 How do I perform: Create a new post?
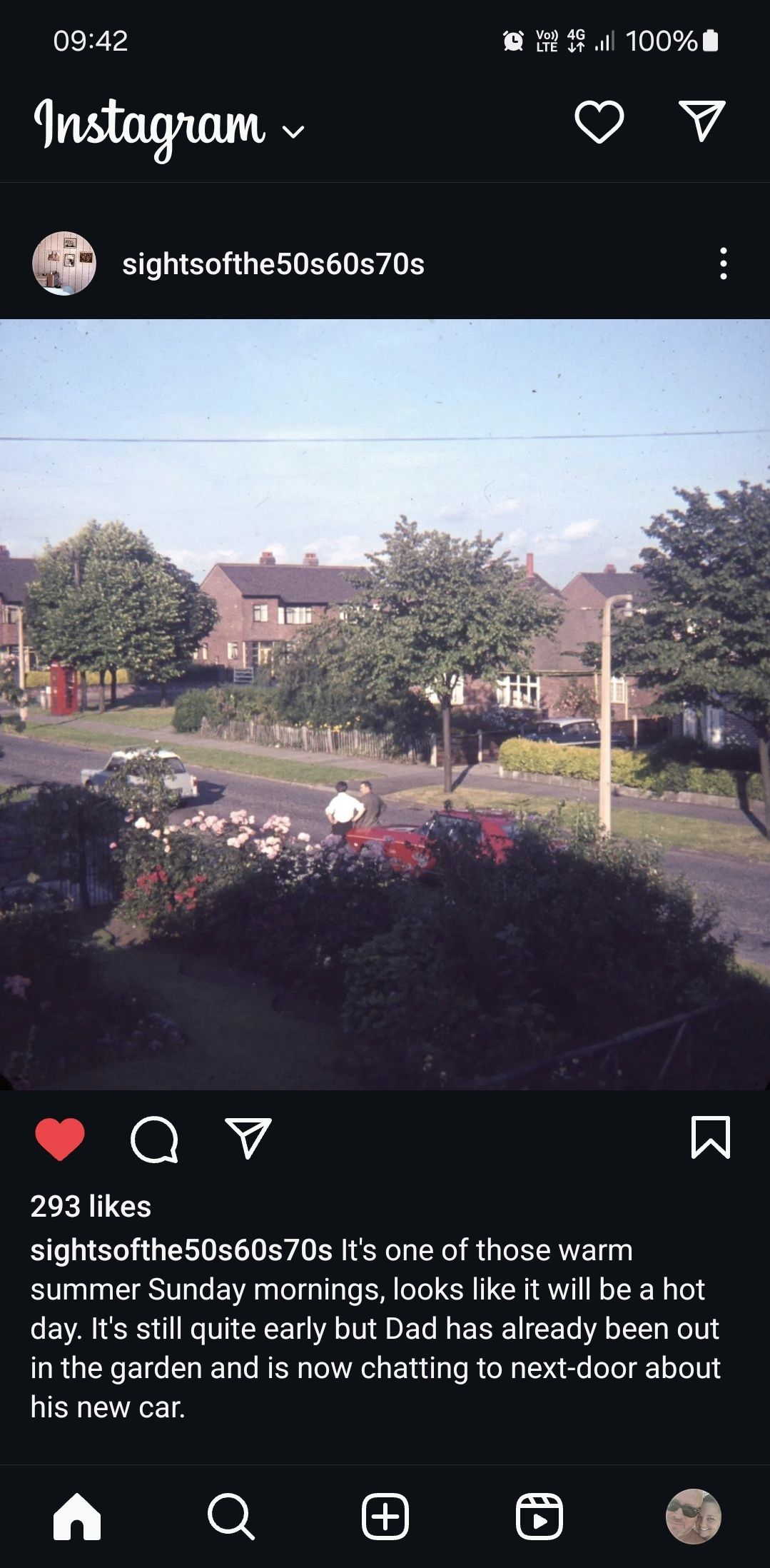click(385, 1516)
